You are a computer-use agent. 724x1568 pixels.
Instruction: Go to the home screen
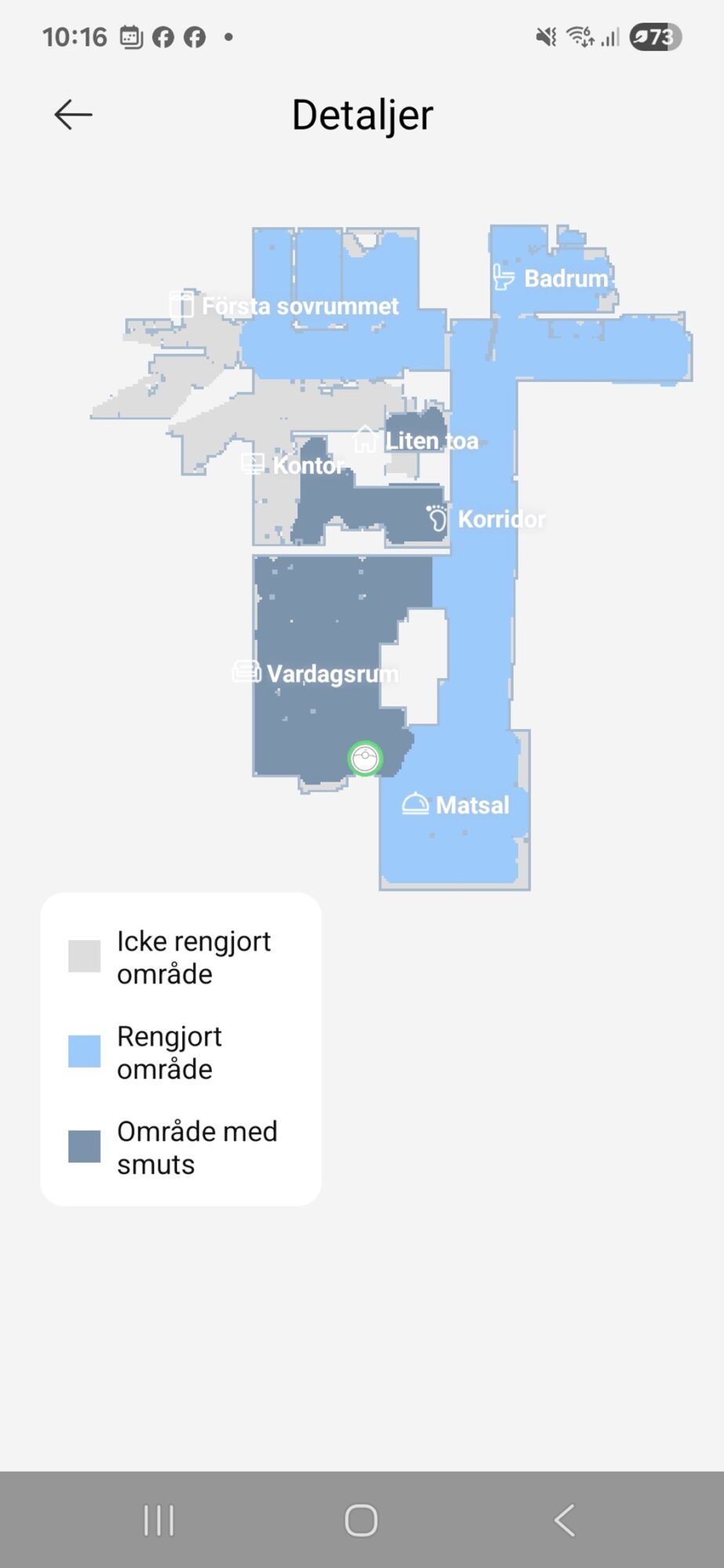tap(361, 1520)
